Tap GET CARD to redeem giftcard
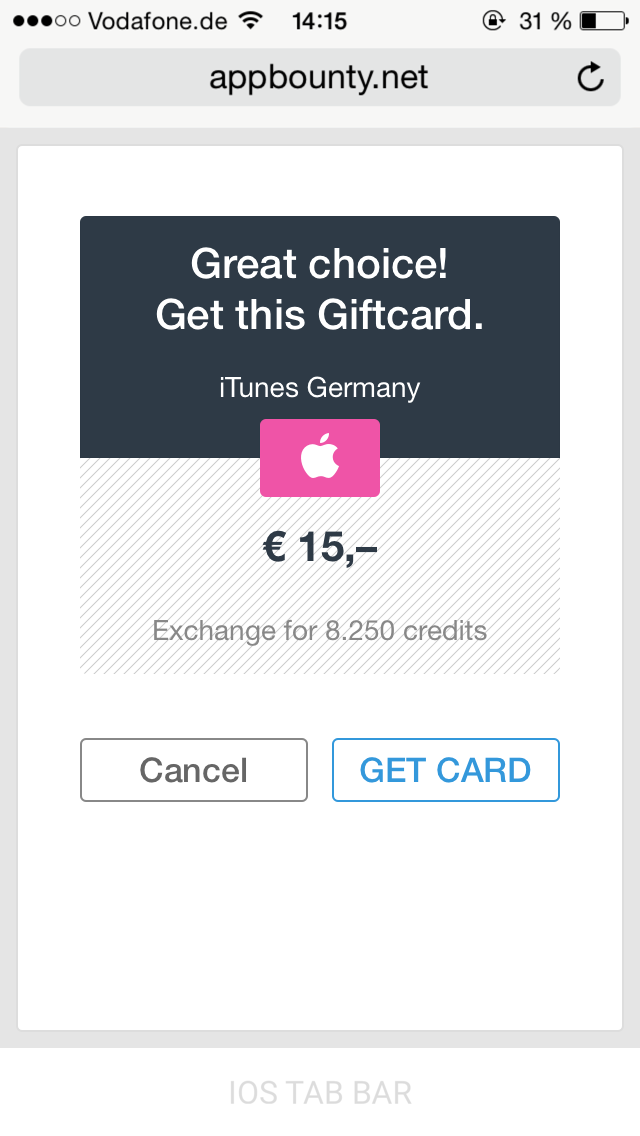Image resolution: width=640 pixels, height=1136 pixels. point(446,769)
